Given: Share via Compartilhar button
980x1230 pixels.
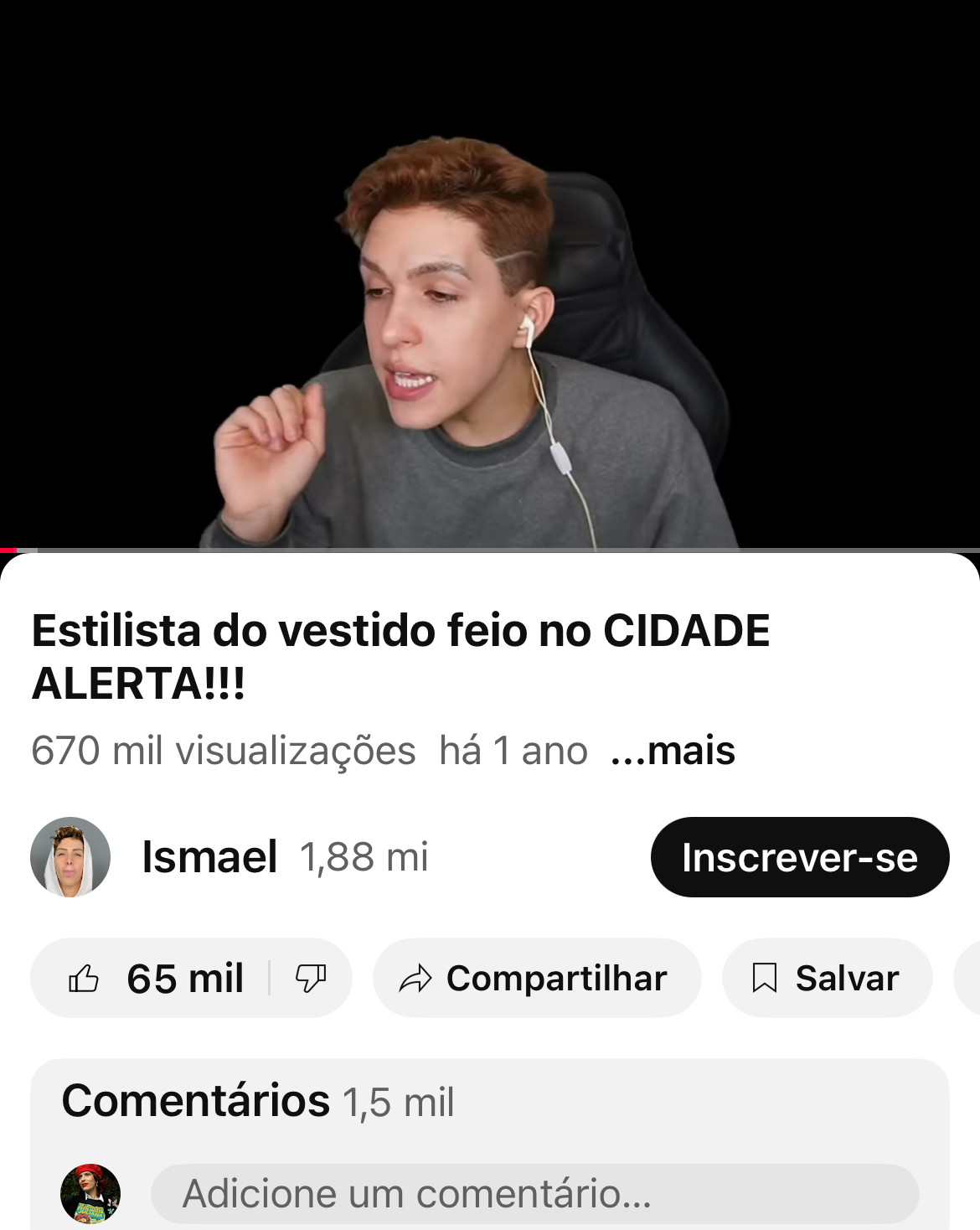Looking at the screenshot, I should (536, 978).
